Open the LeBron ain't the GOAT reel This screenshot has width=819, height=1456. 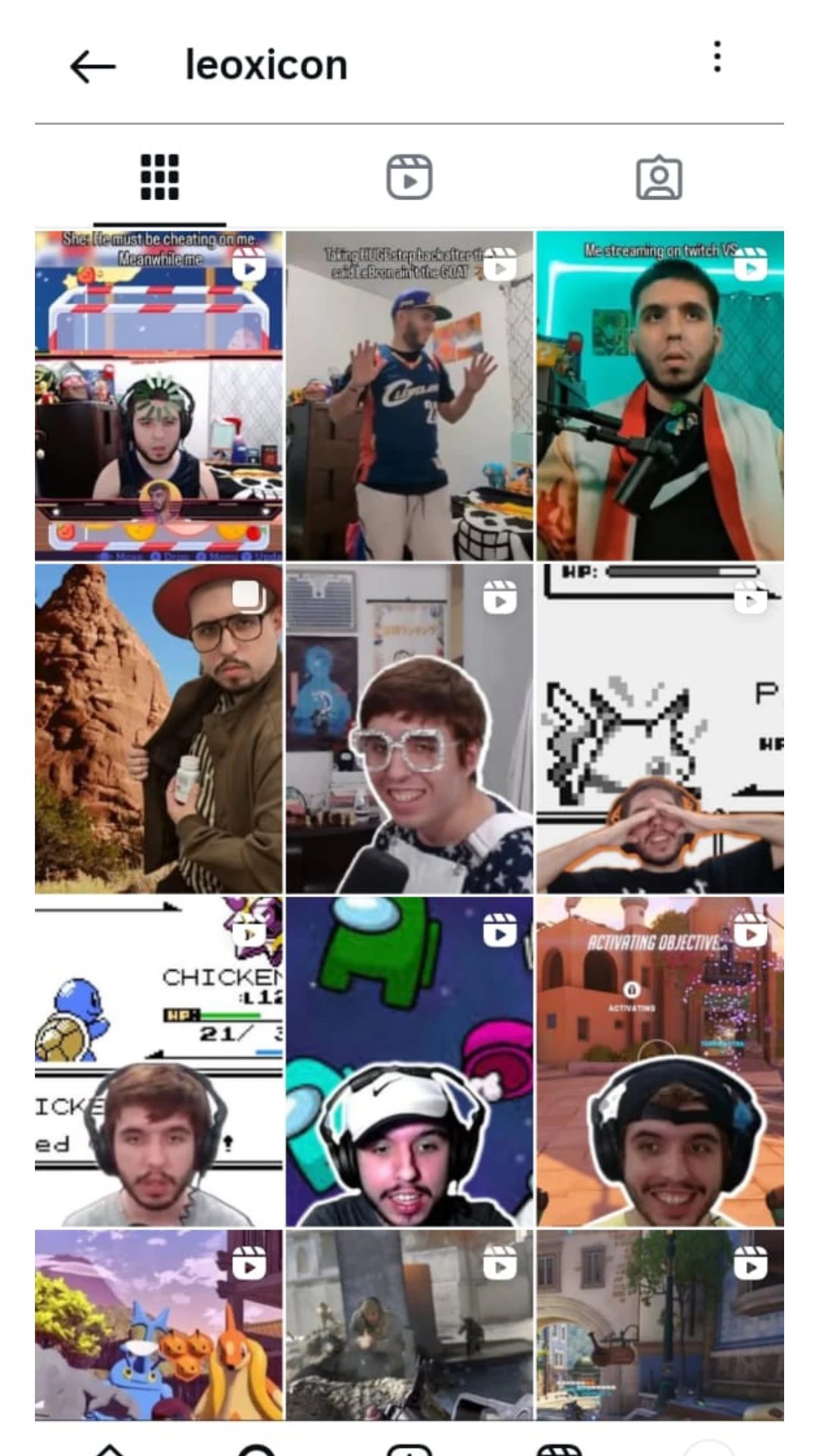tap(409, 396)
